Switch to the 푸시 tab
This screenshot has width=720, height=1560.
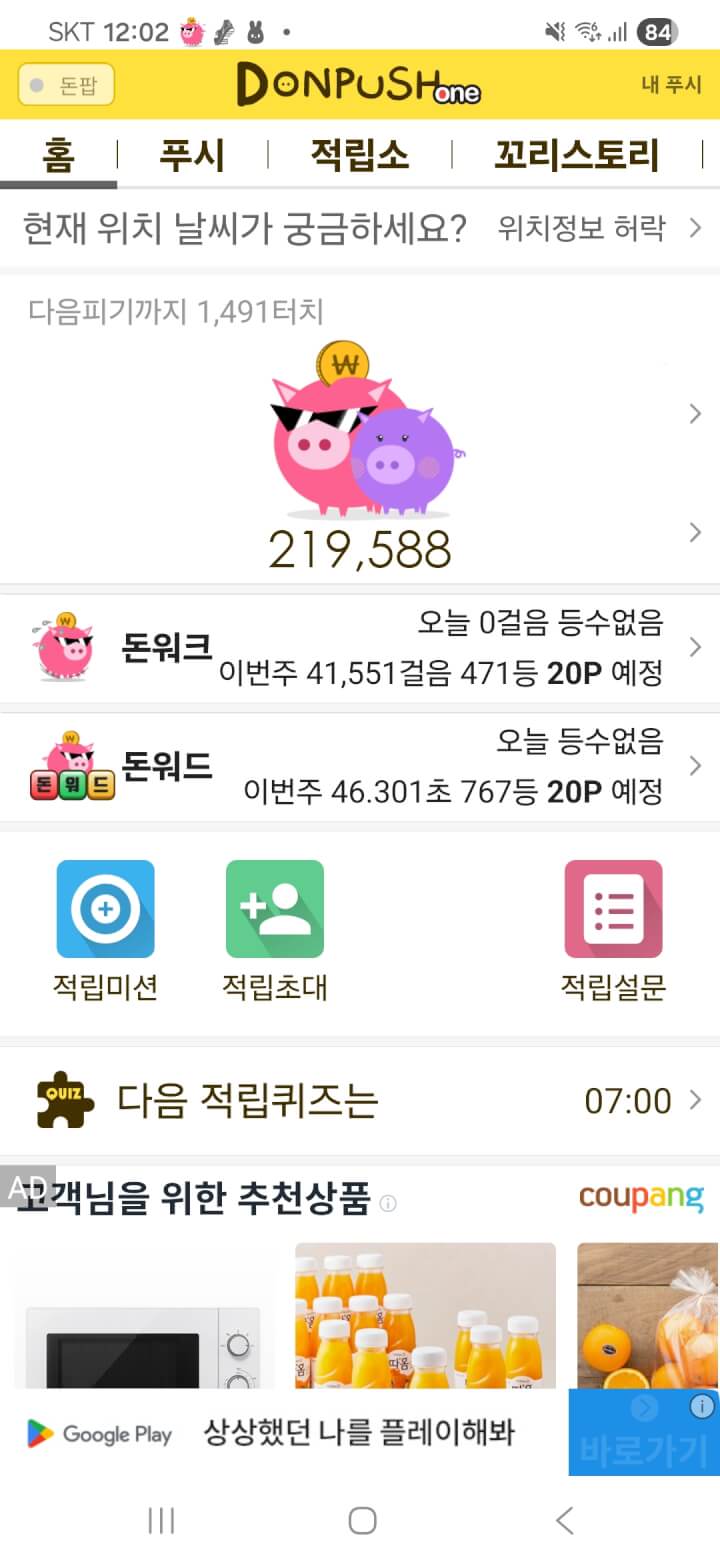point(192,155)
